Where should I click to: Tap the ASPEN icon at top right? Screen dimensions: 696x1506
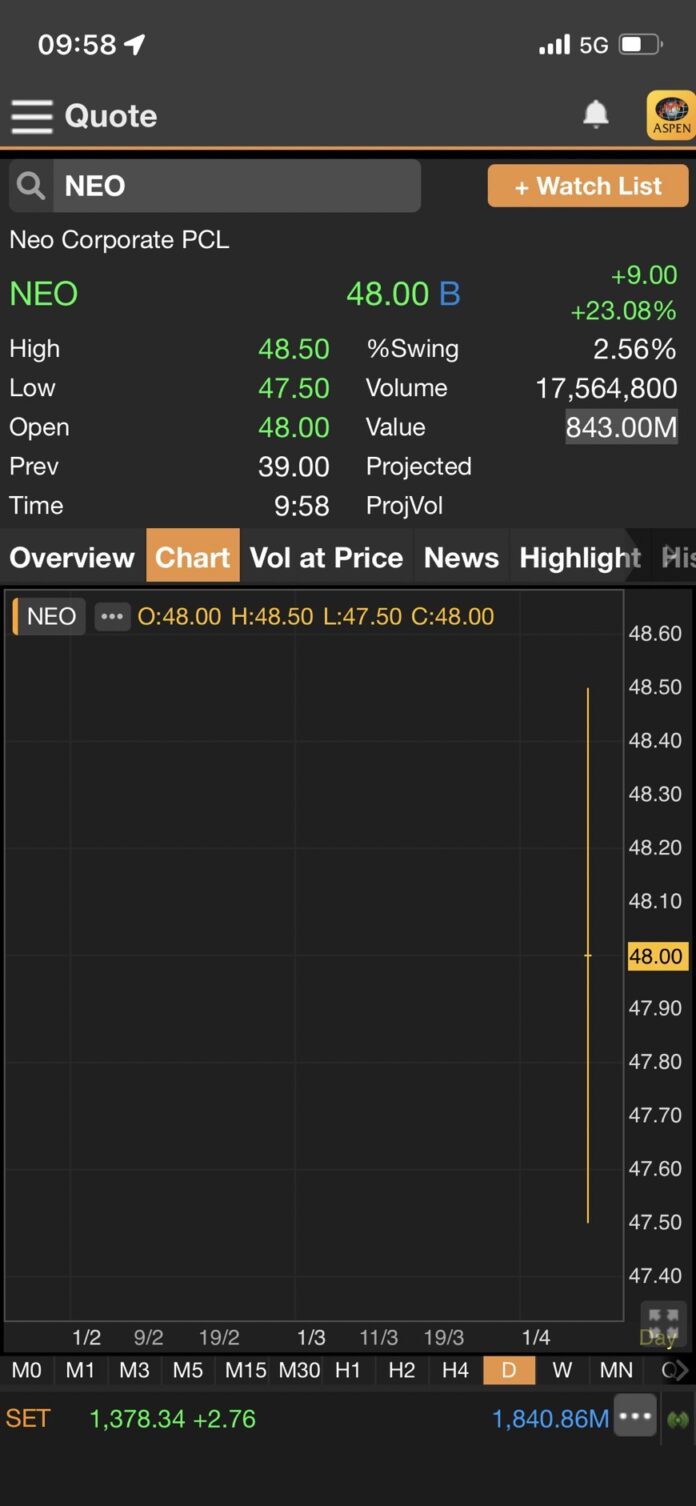[x=671, y=115]
